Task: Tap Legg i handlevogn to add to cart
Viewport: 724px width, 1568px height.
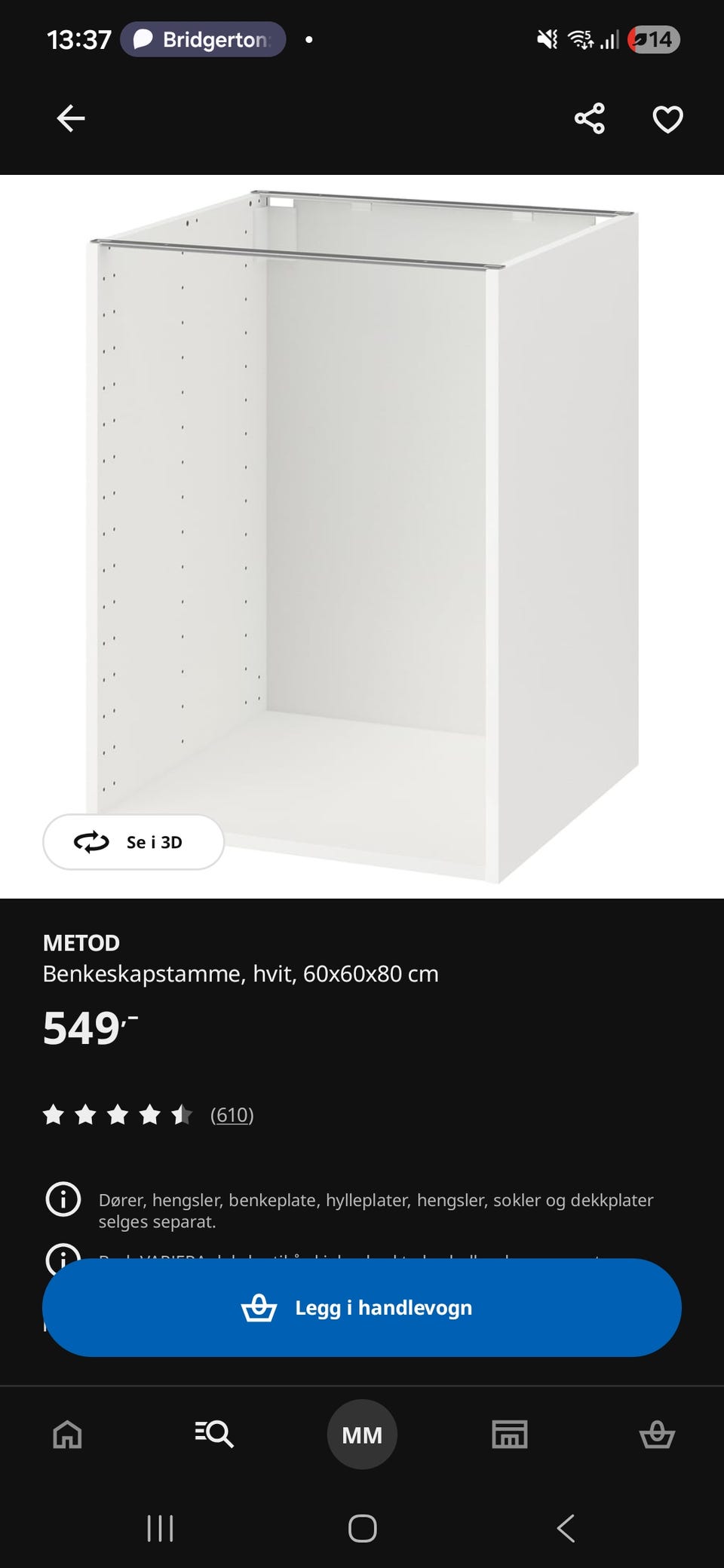Action: point(362,1307)
